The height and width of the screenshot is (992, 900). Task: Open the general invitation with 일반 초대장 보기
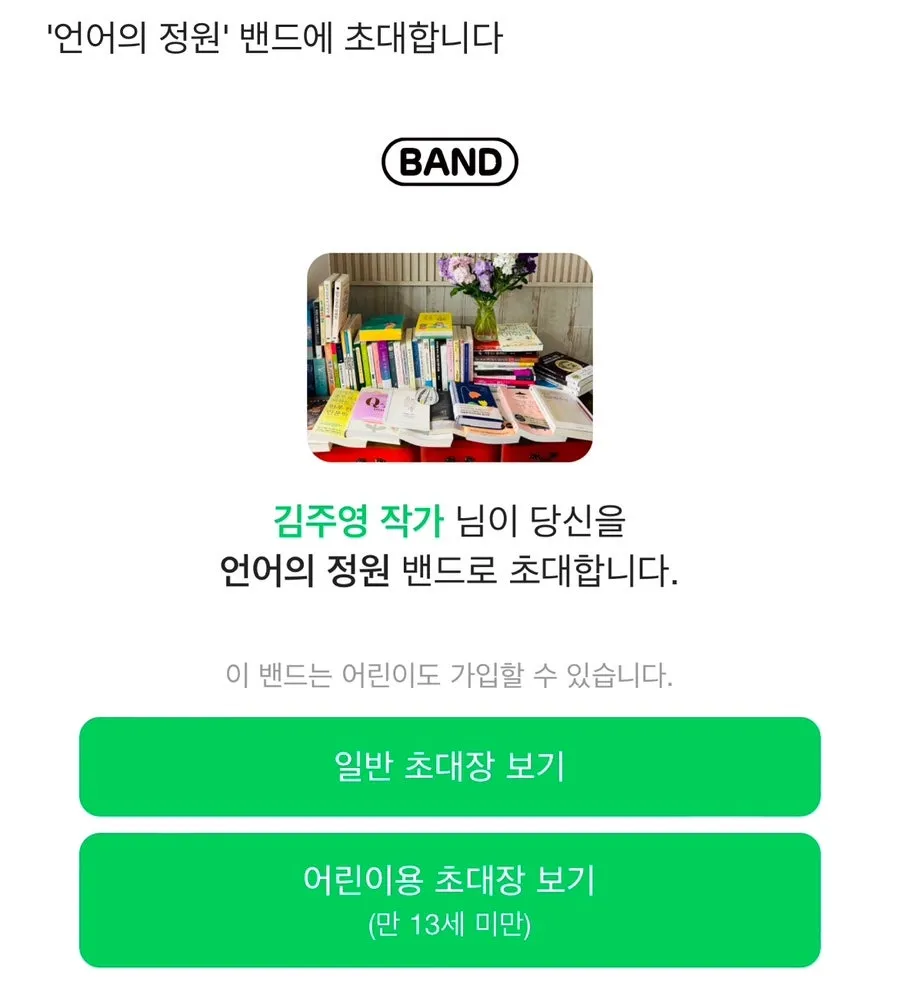tap(450, 766)
